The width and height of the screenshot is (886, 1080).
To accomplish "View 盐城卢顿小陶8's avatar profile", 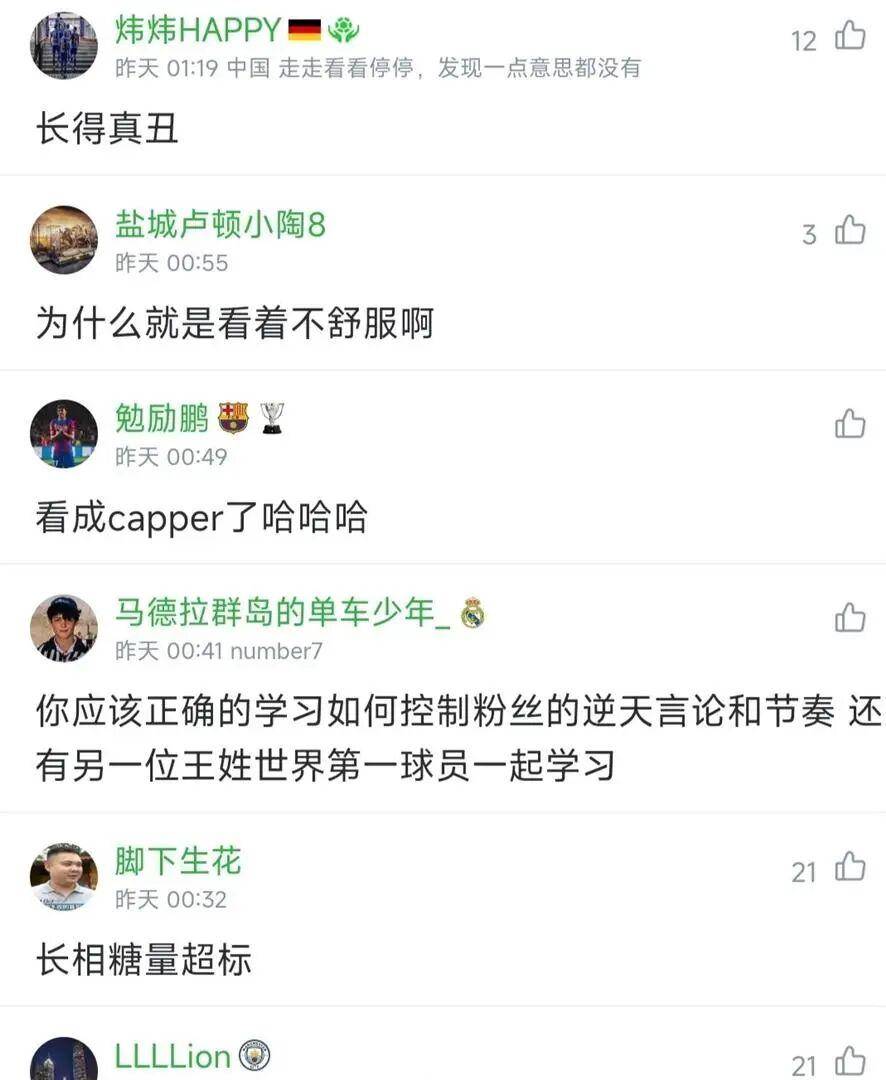I will point(64,240).
